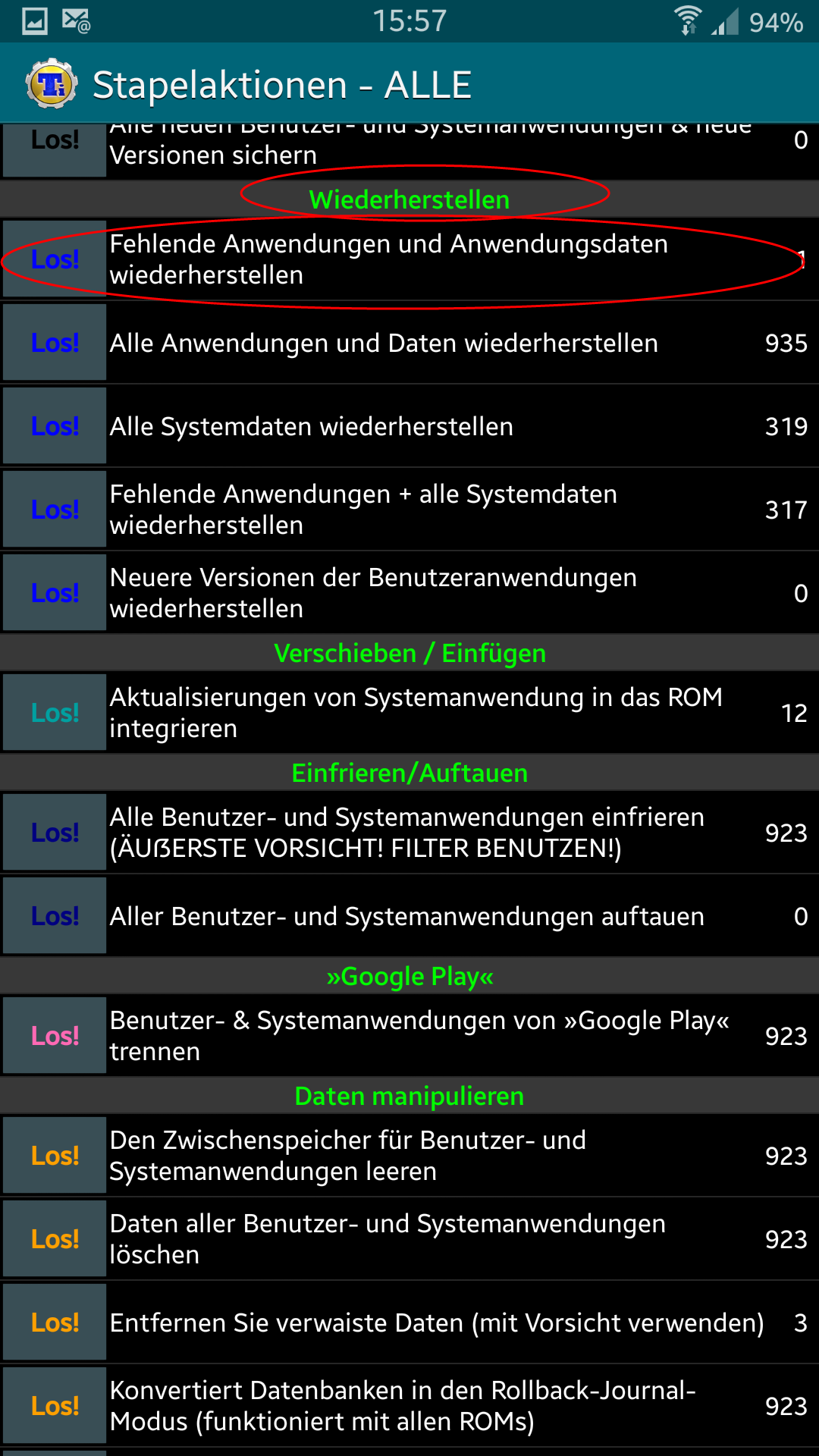Viewport: 819px width, 1456px height.
Task: Start Entfernen Sie verwaiste Daten
Action: pyautogui.click(x=55, y=1323)
